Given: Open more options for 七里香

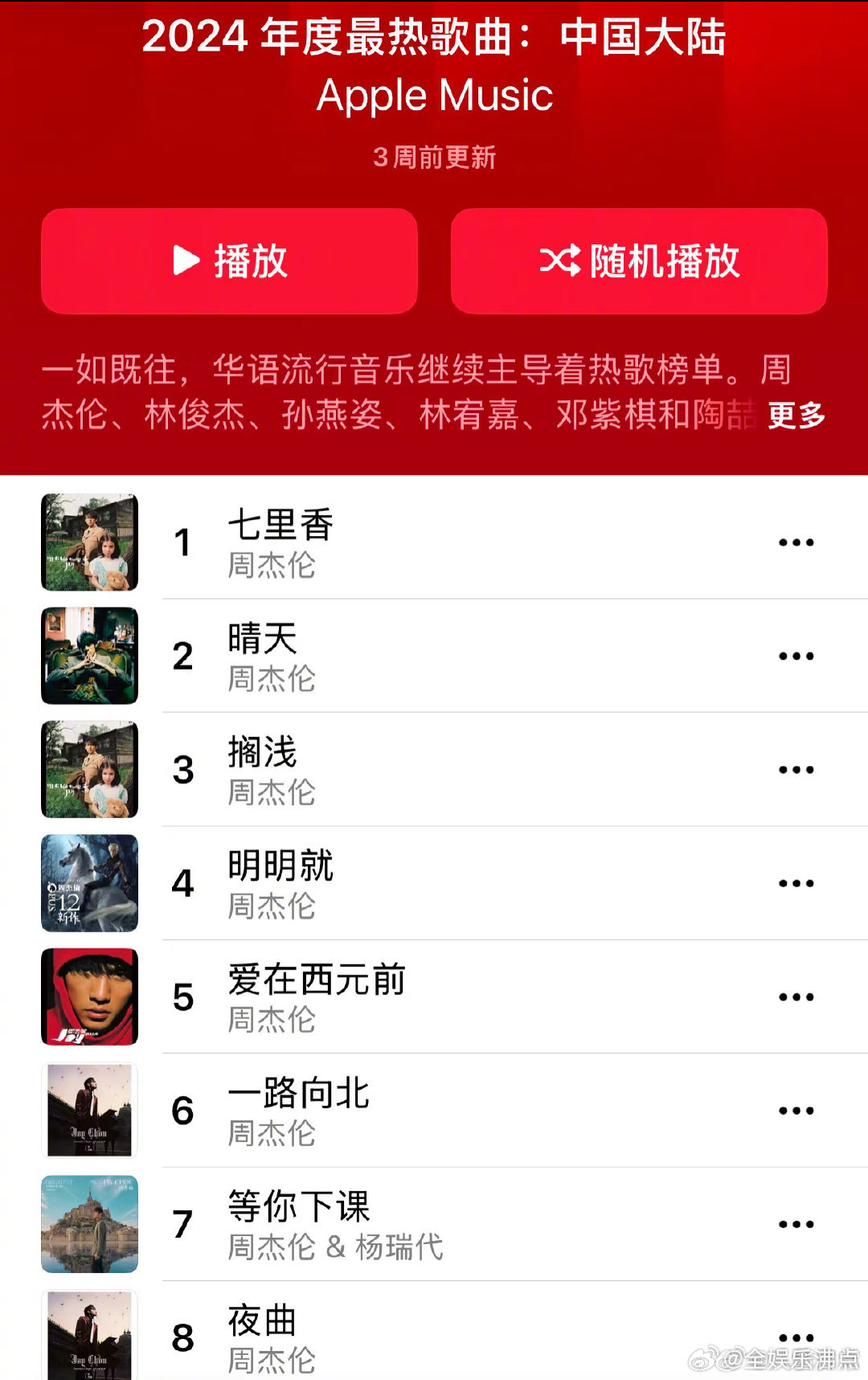Looking at the screenshot, I should tap(796, 543).
